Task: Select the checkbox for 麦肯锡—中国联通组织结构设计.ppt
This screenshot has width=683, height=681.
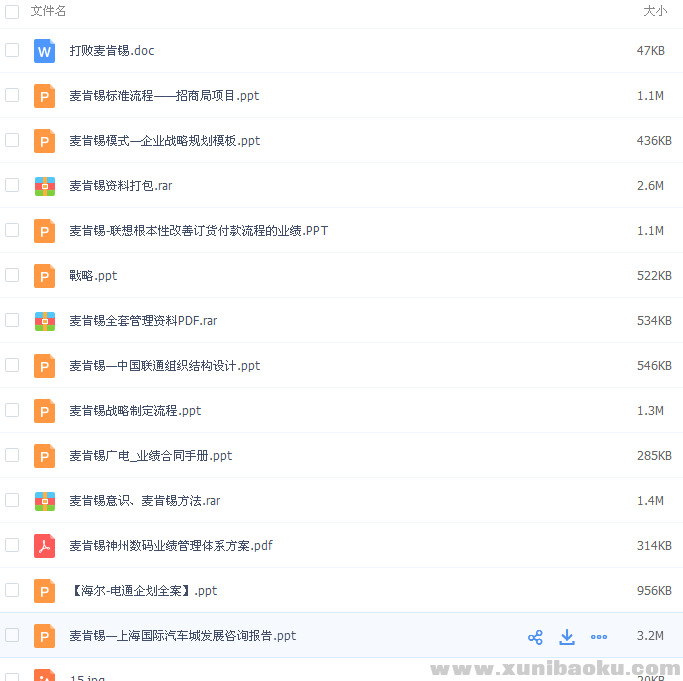Action: pyautogui.click(x=12, y=365)
